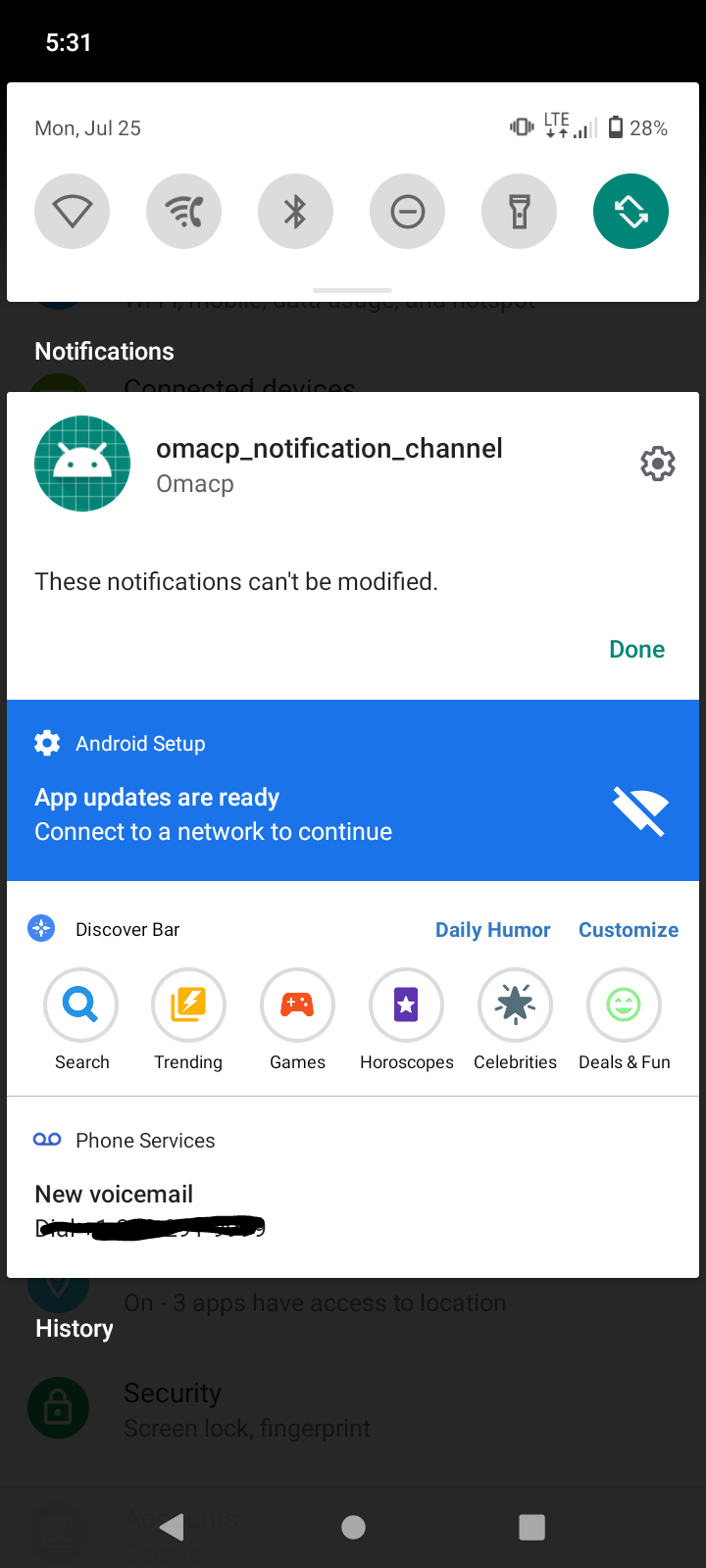Open Horoscopes in Discover Bar
The width and height of the screenshot is (706, 1568).
pos(406,1005)
